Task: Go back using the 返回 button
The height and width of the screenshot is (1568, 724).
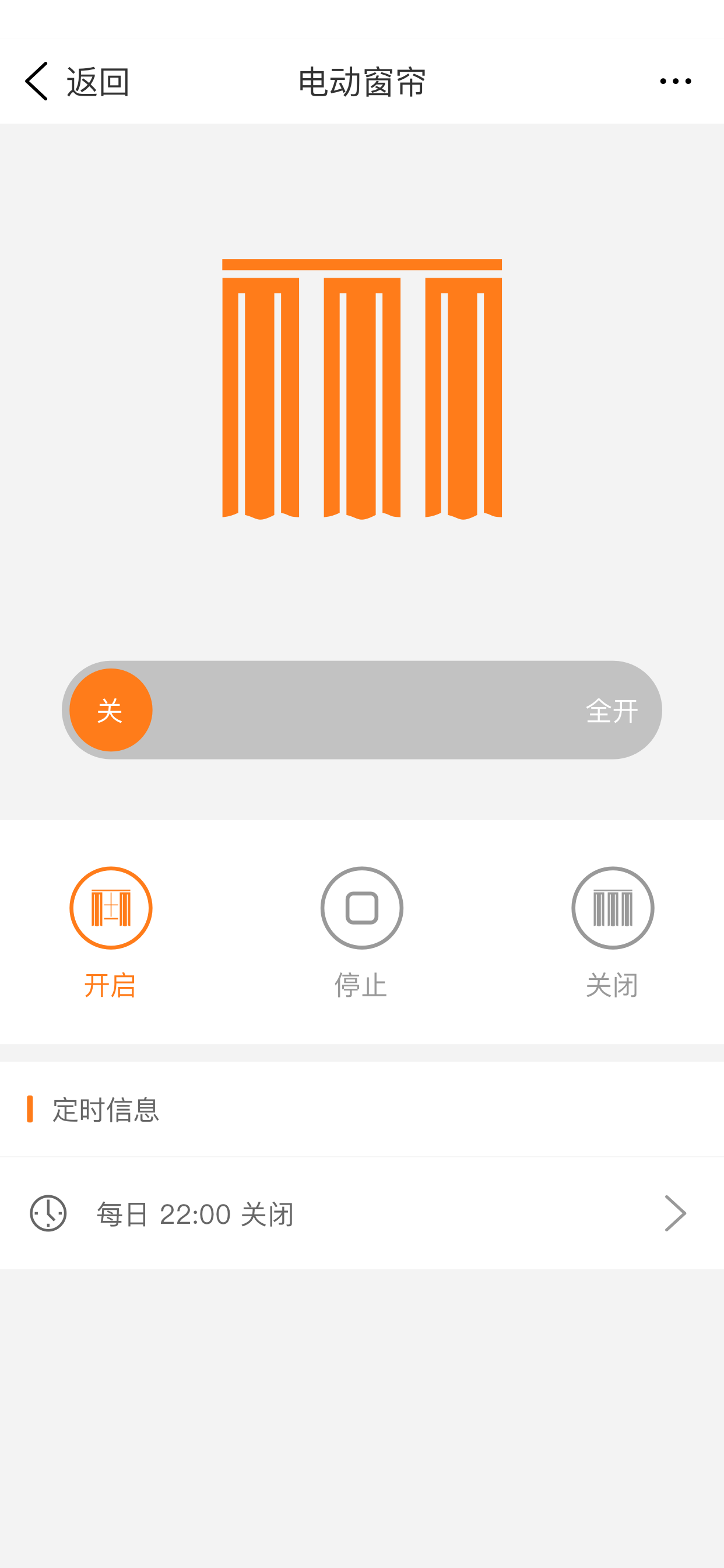Action: pyautogui.click(x=78, y=81)
